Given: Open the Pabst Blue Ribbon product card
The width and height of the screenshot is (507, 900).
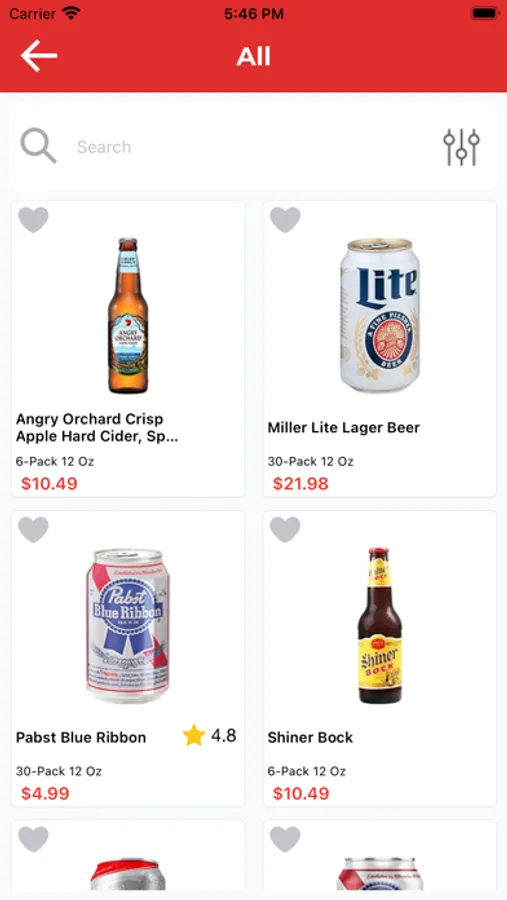Looking at the screenshot, I should tap(128, 658).
